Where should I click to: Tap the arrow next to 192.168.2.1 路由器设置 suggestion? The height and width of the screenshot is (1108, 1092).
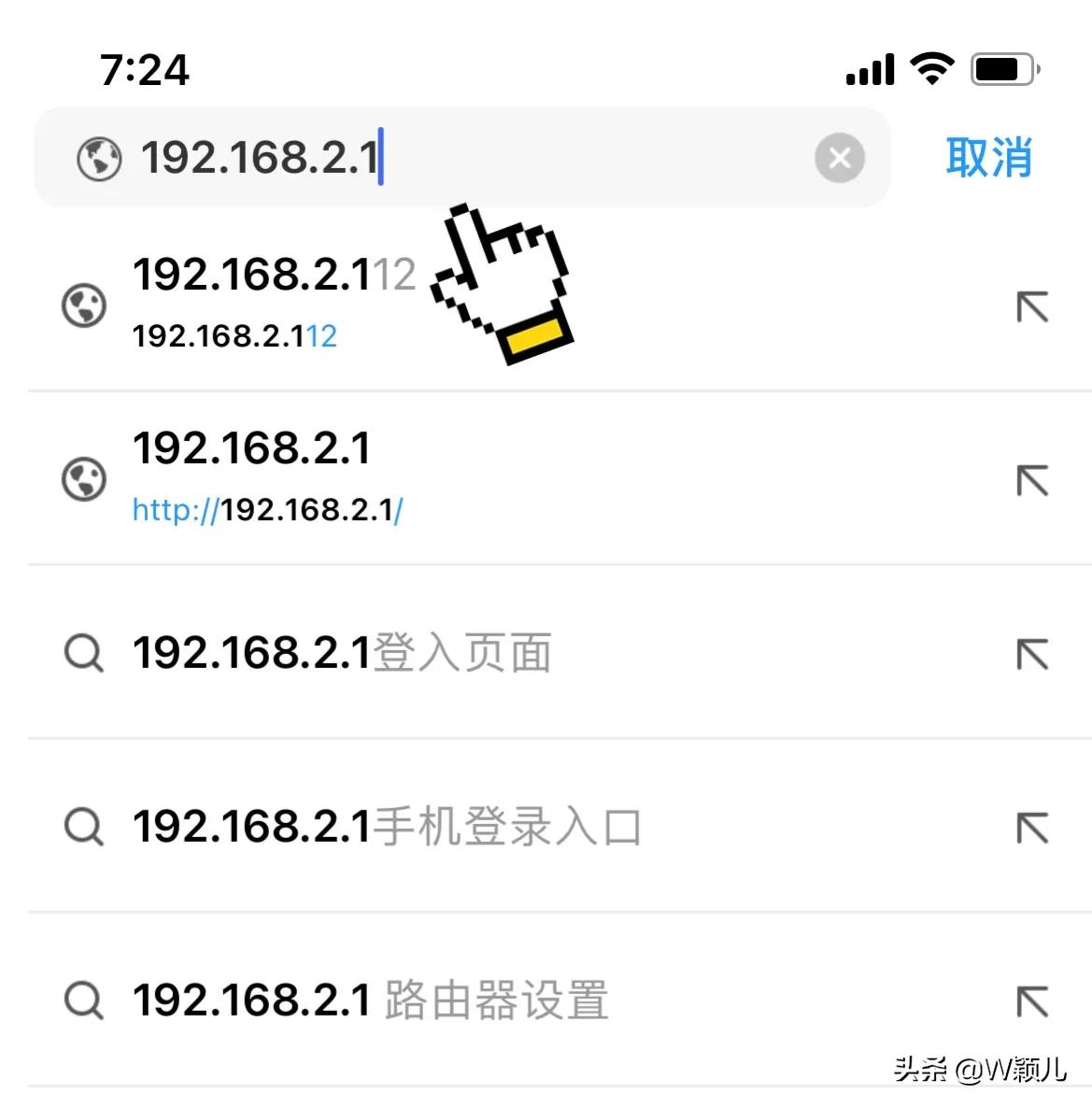tap(1031, 1001)
